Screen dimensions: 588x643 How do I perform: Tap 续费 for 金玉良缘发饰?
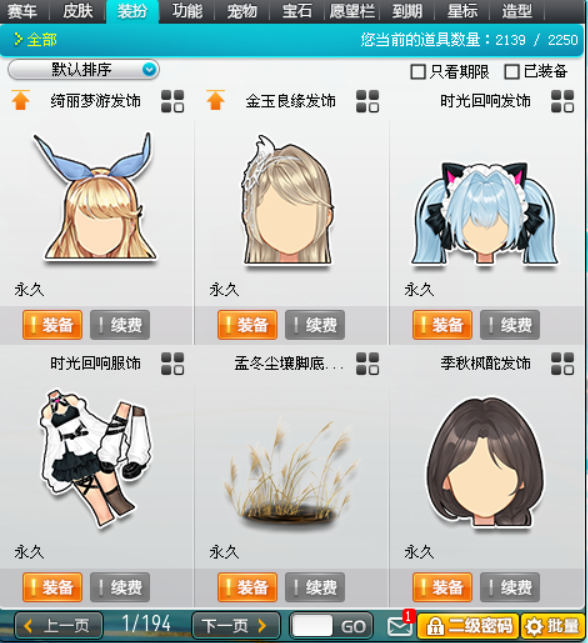click(x=315, y=325)
